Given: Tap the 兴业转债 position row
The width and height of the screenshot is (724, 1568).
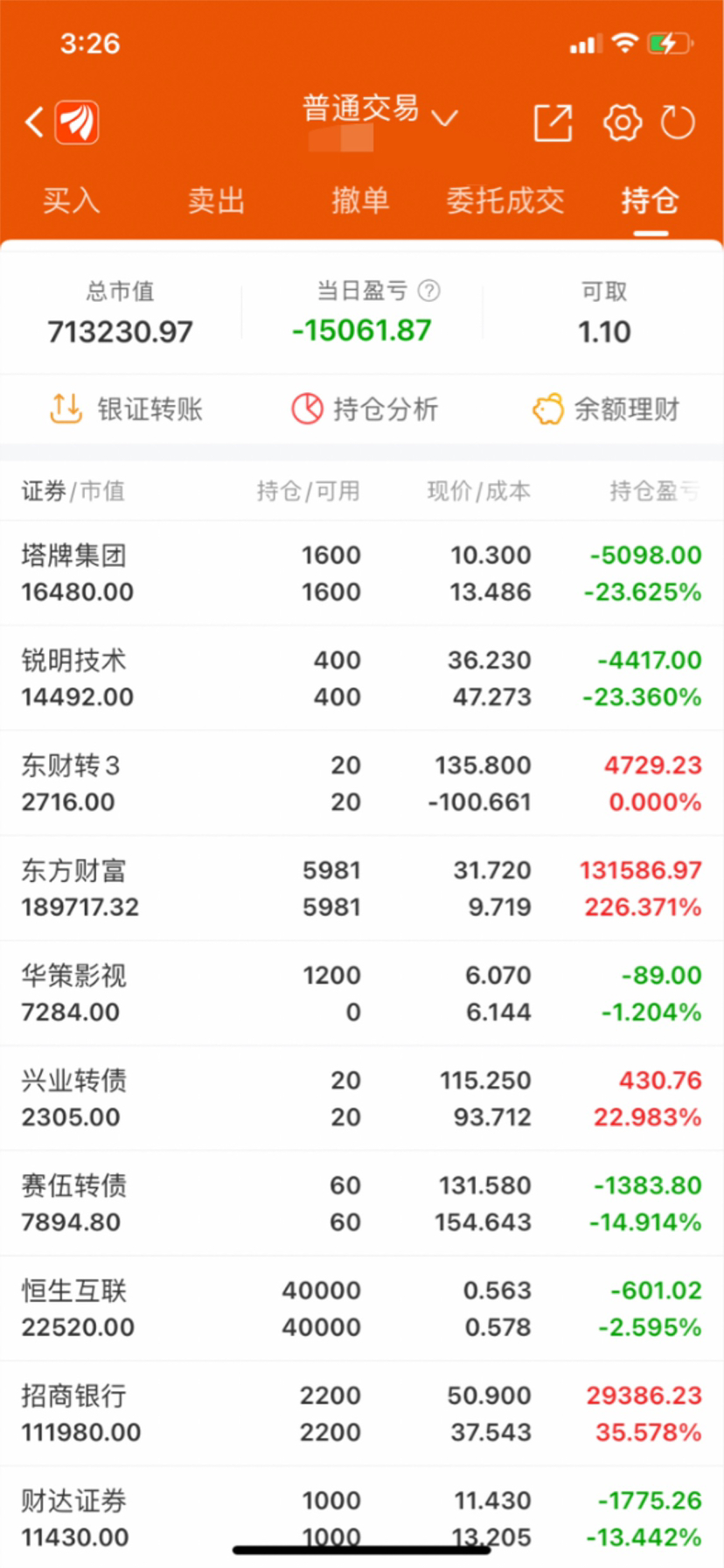Looking at the screenshot, I should 362,1098.
